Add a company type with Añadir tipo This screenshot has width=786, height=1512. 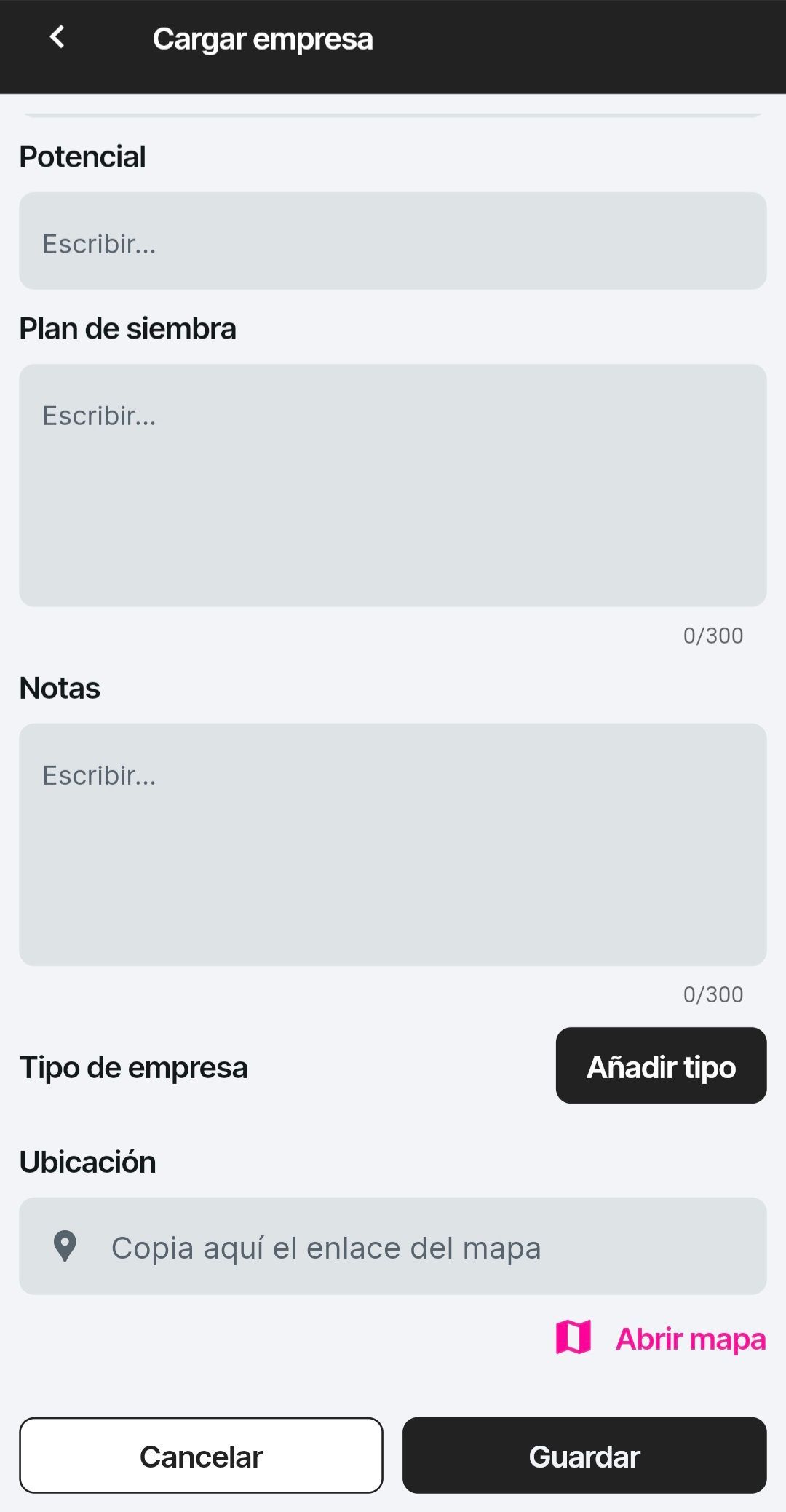click(661, 1066)
